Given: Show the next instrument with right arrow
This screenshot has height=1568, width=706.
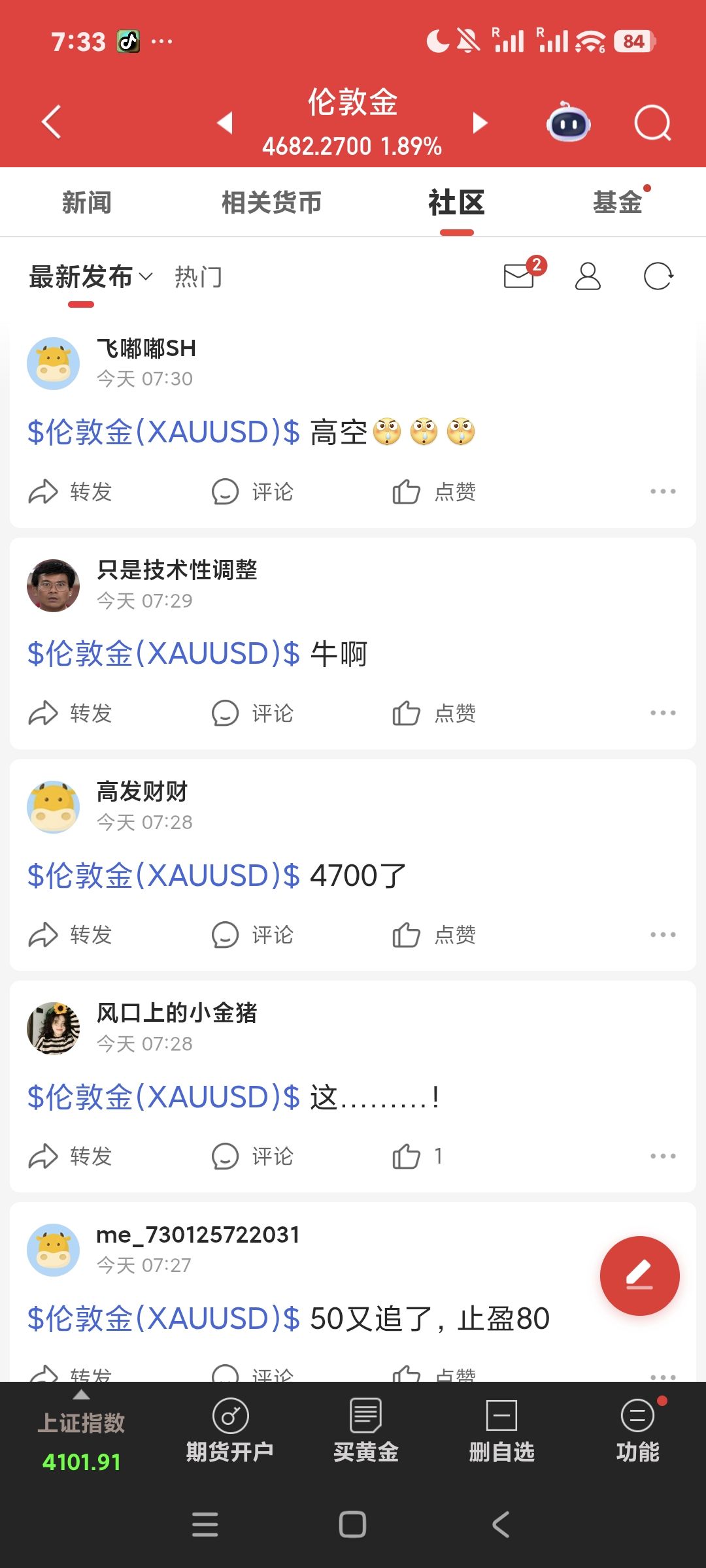Looking at the screenshot, I should pyautogui.click(x=480, y=123).
